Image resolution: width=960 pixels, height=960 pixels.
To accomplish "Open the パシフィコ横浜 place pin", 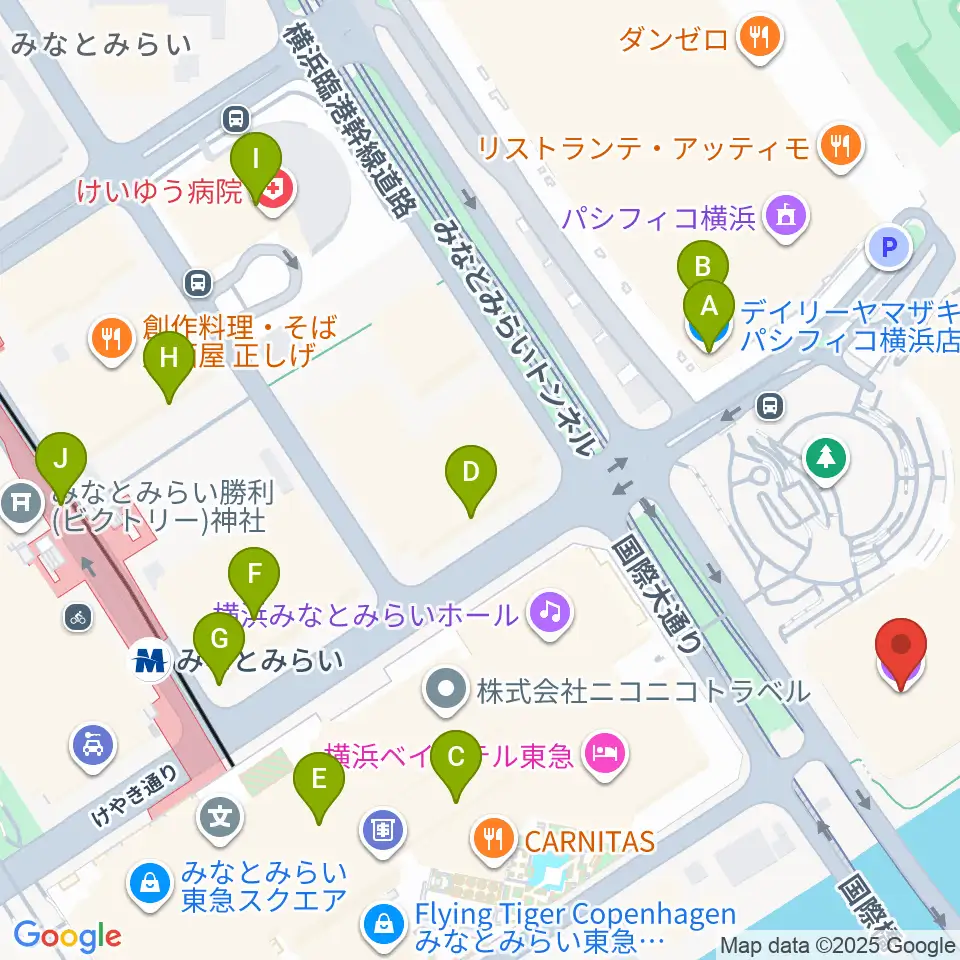I will click(787, 217).
